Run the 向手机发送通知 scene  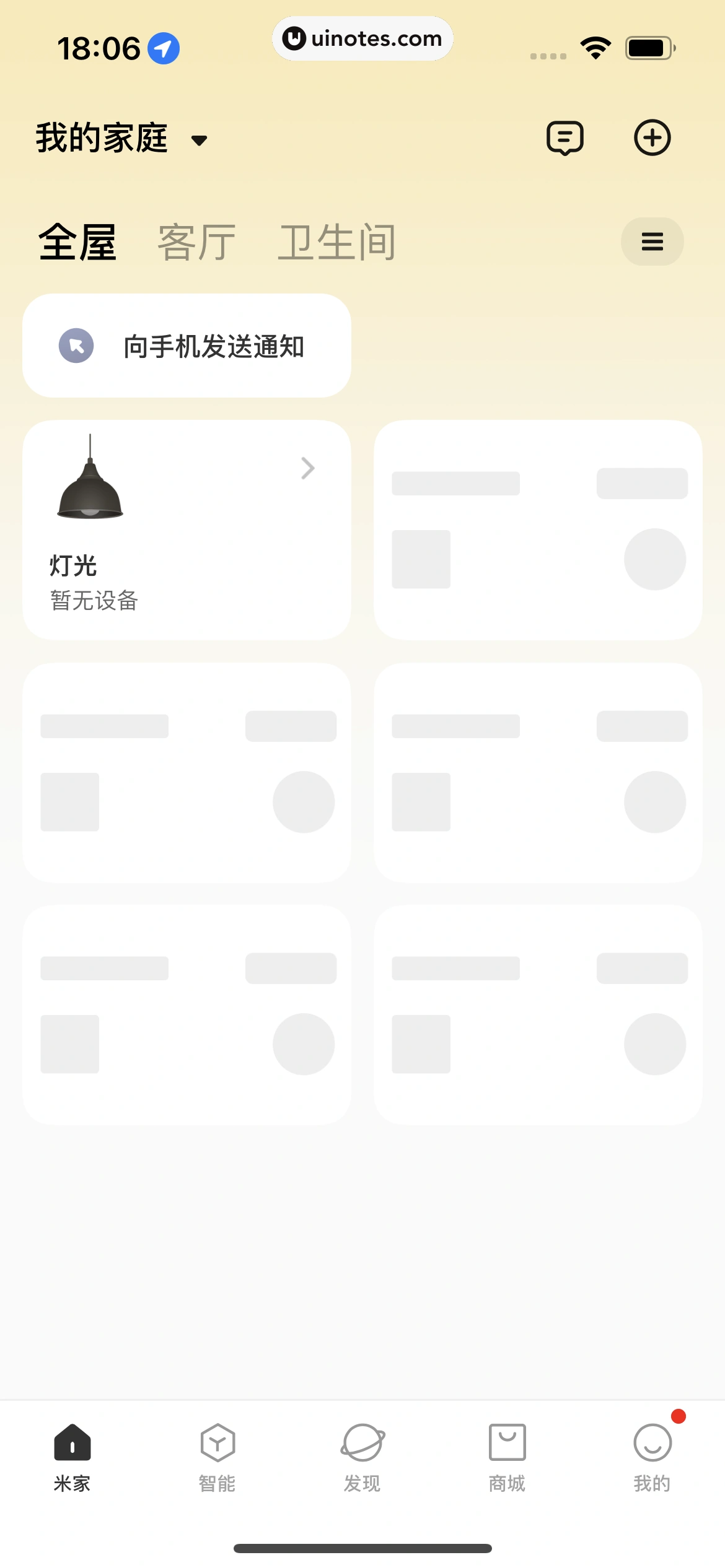[187, 346]
